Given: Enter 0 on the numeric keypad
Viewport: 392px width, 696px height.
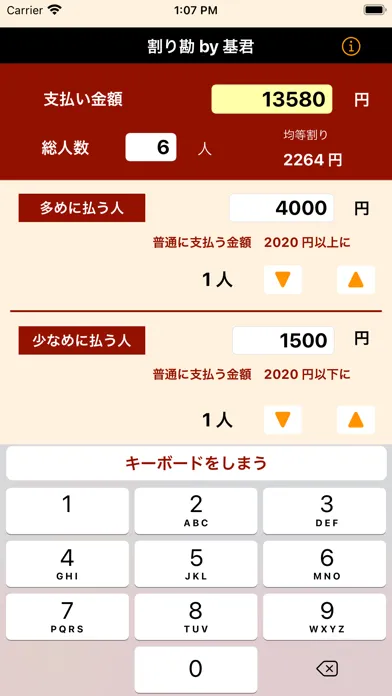Looking at the screenshot, I should (196, 669).
